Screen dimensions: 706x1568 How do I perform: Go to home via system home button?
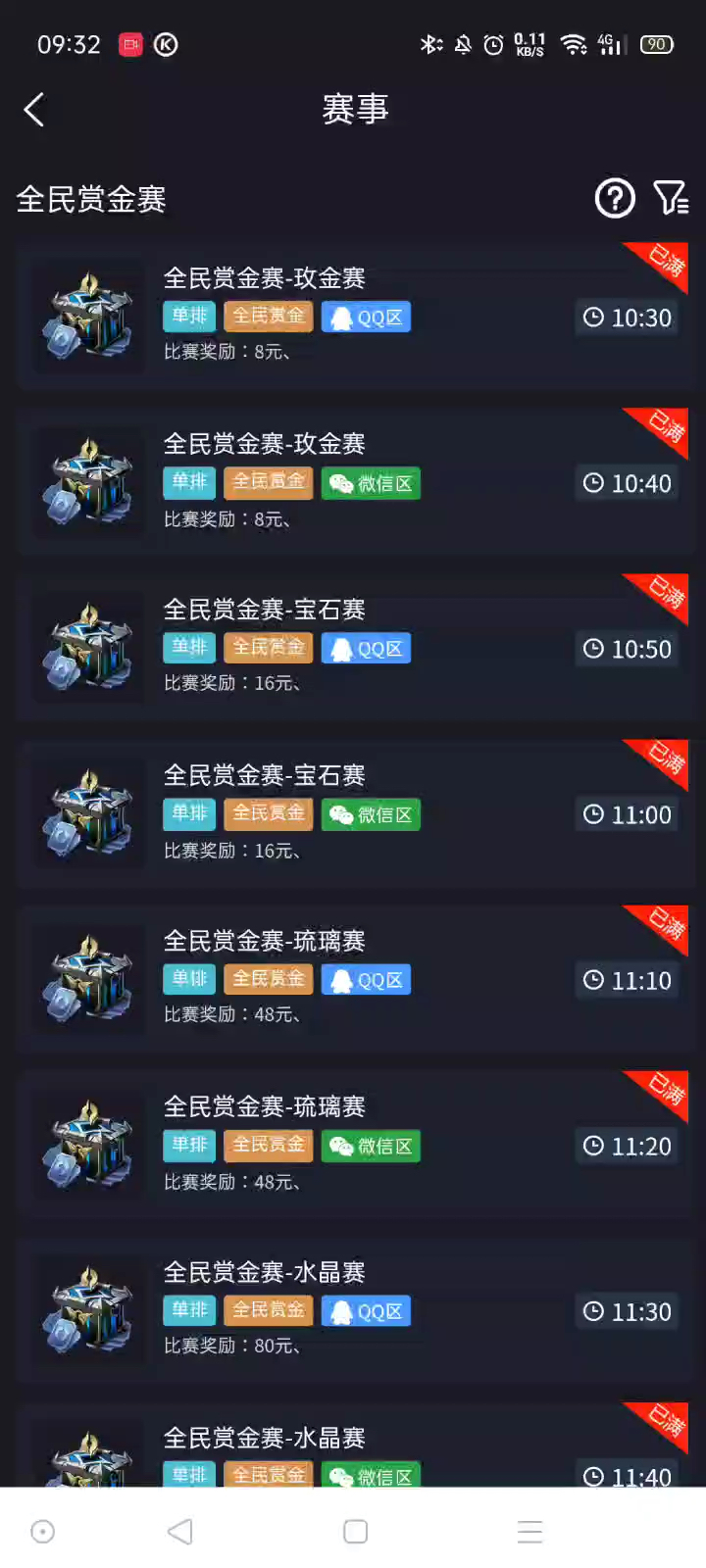pos(355,1532)
